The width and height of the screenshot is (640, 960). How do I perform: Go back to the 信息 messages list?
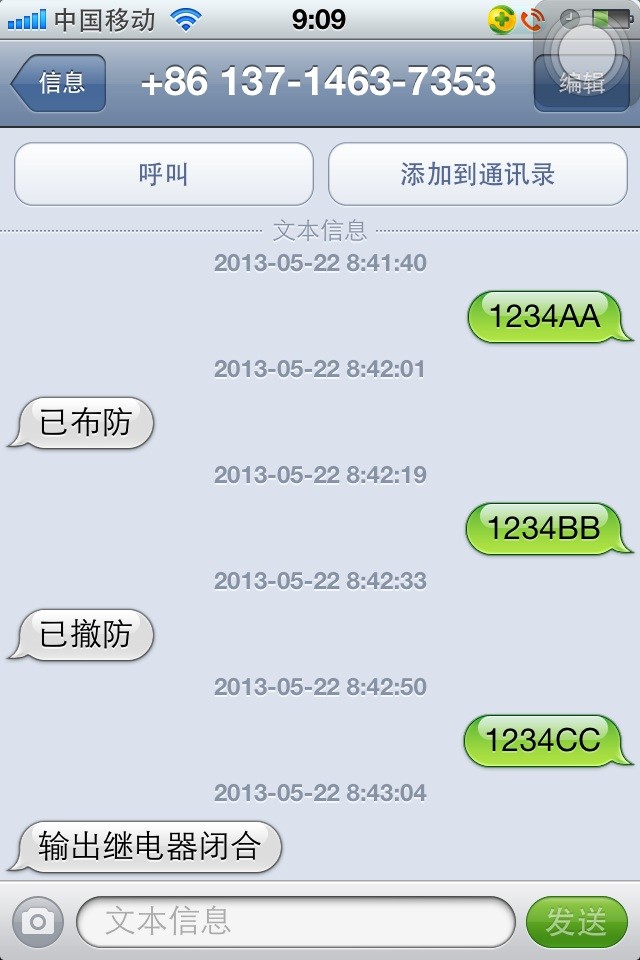60,83
